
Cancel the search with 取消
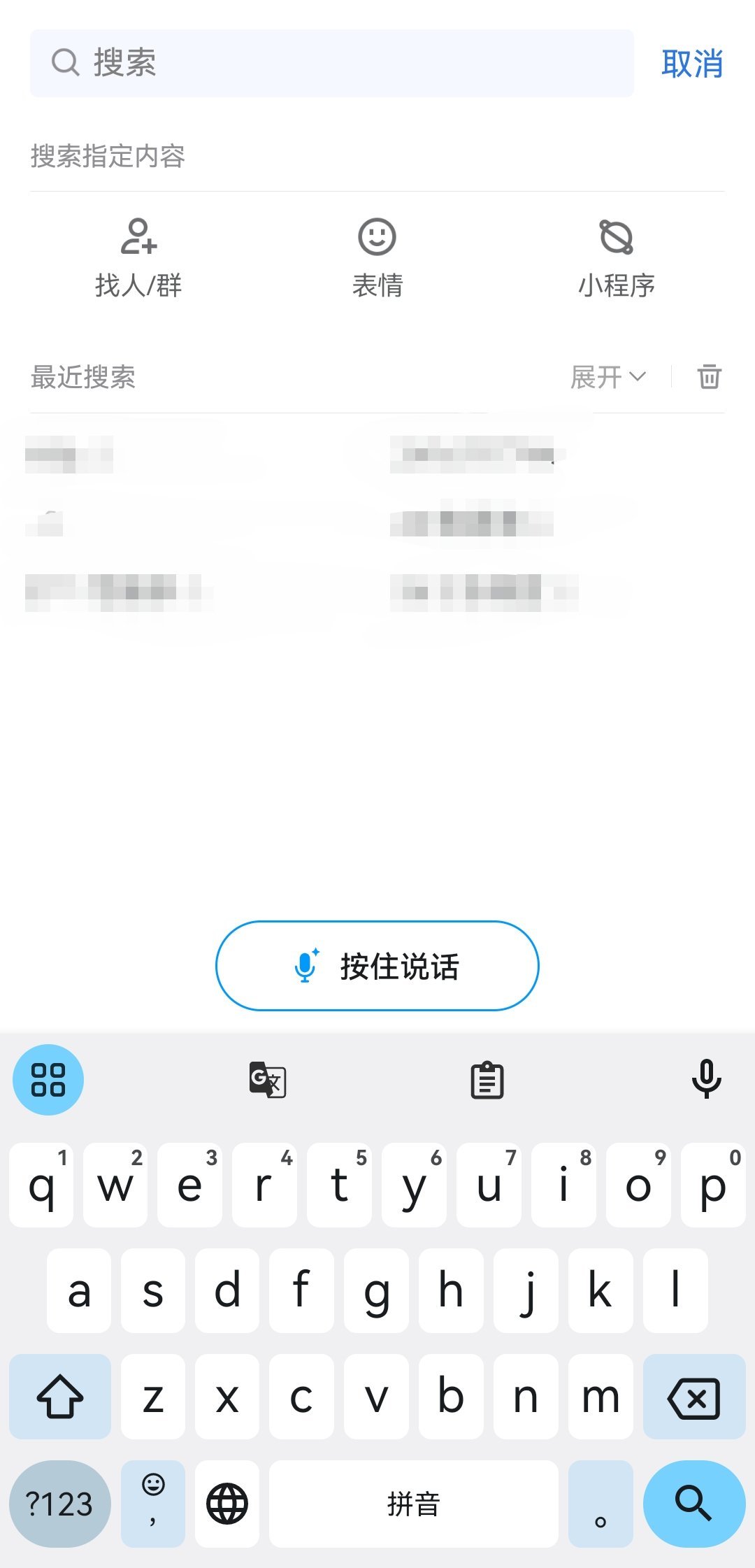click(x=691, y=64)
